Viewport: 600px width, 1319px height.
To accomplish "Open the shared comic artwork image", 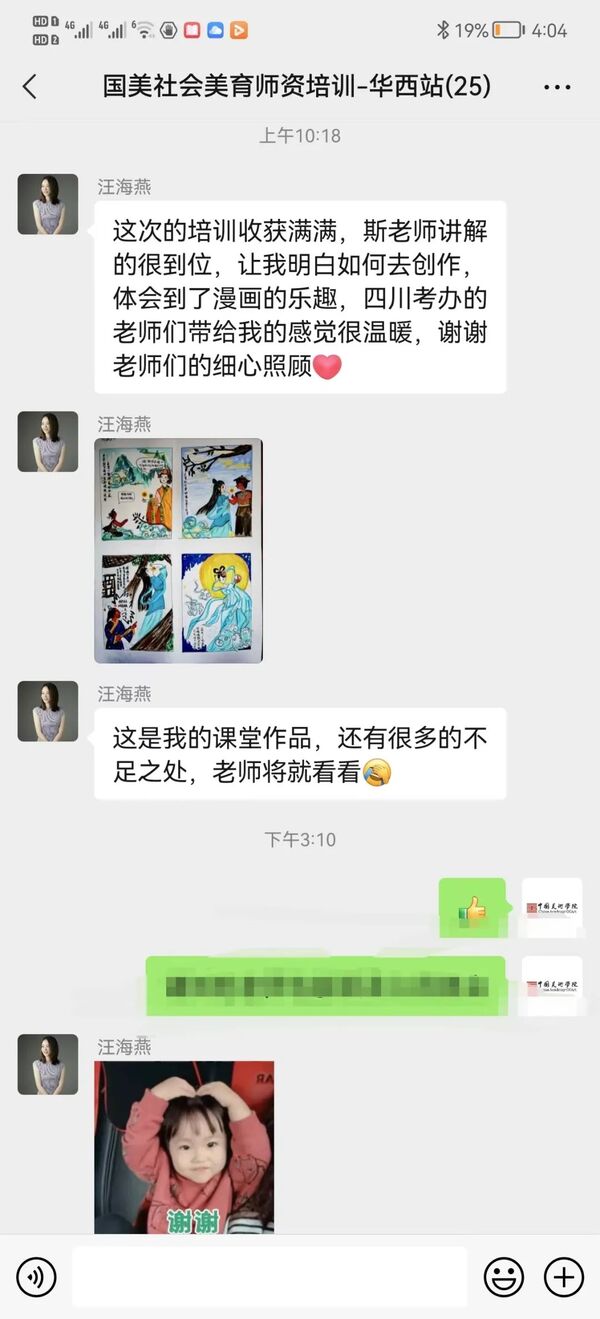I will pyautogui.click(x=178, y=550).
